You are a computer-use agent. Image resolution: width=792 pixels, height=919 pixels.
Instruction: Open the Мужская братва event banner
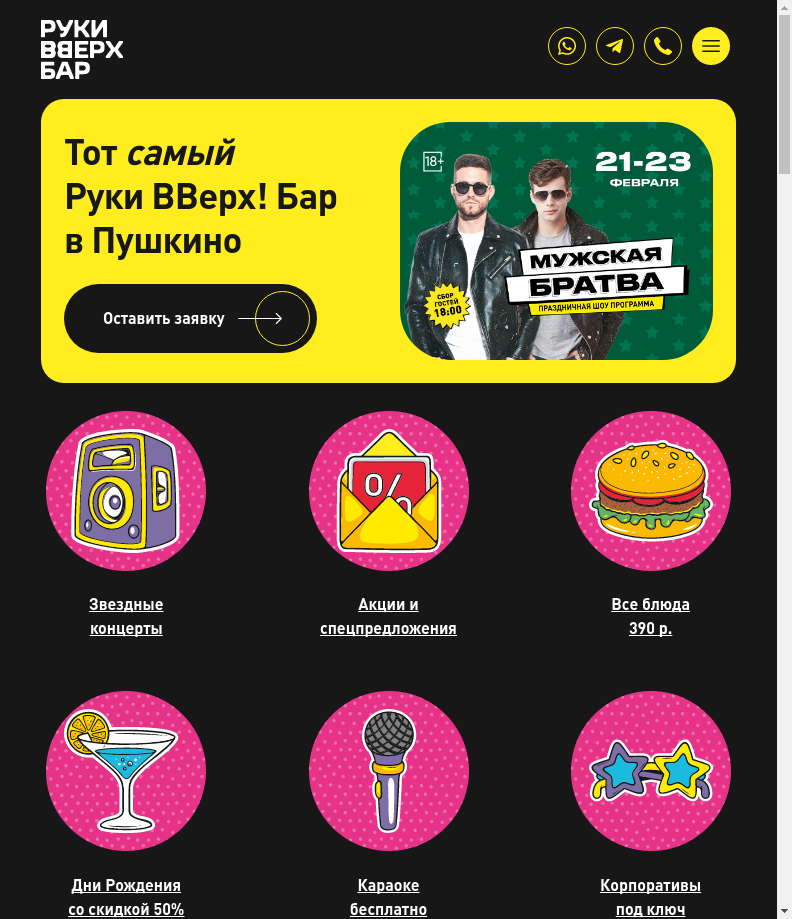(556, 241)
